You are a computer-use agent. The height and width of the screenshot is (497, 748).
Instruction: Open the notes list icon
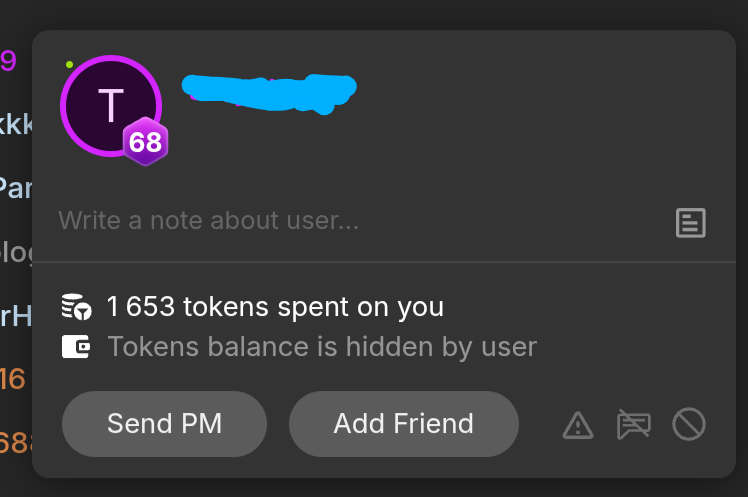tap(690, 222)
